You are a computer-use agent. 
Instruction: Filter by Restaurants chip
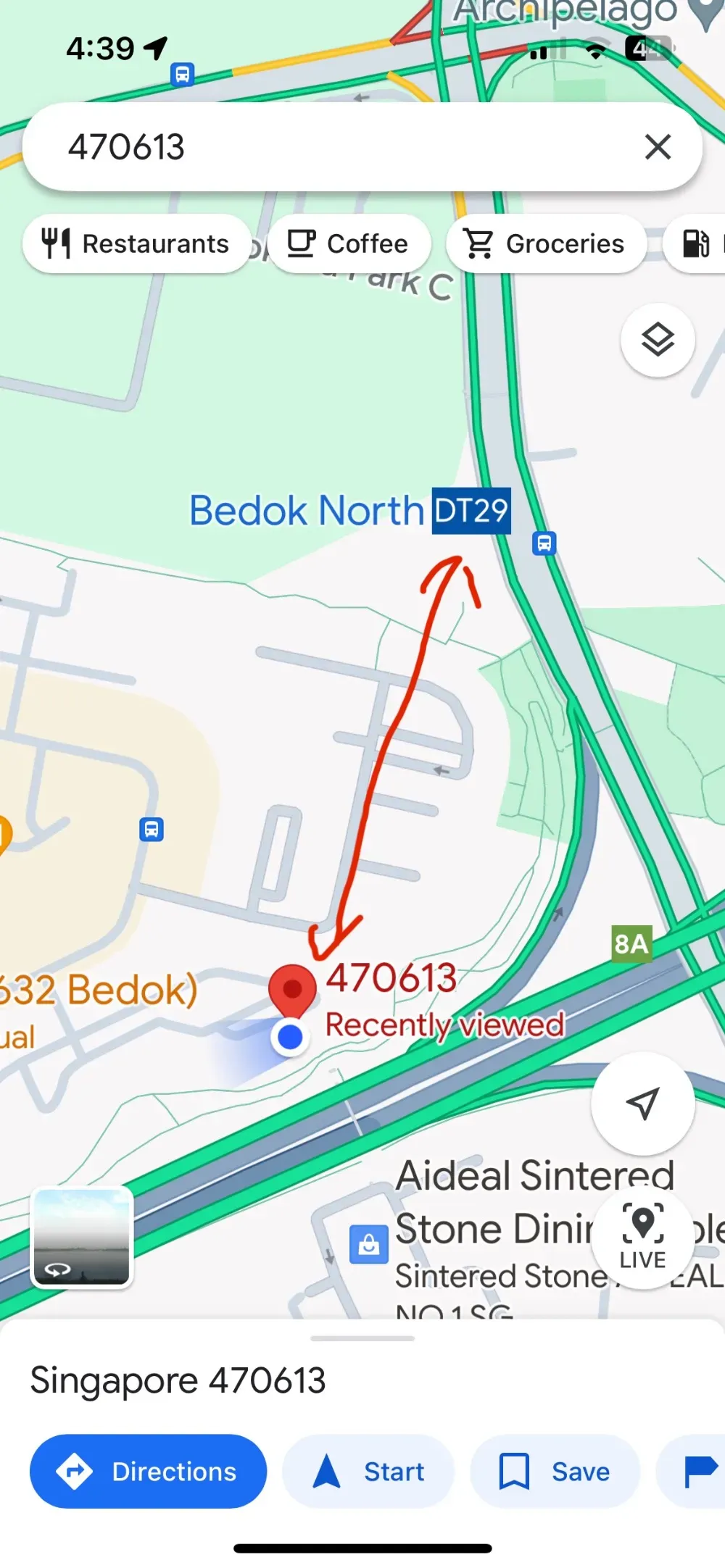136,244
